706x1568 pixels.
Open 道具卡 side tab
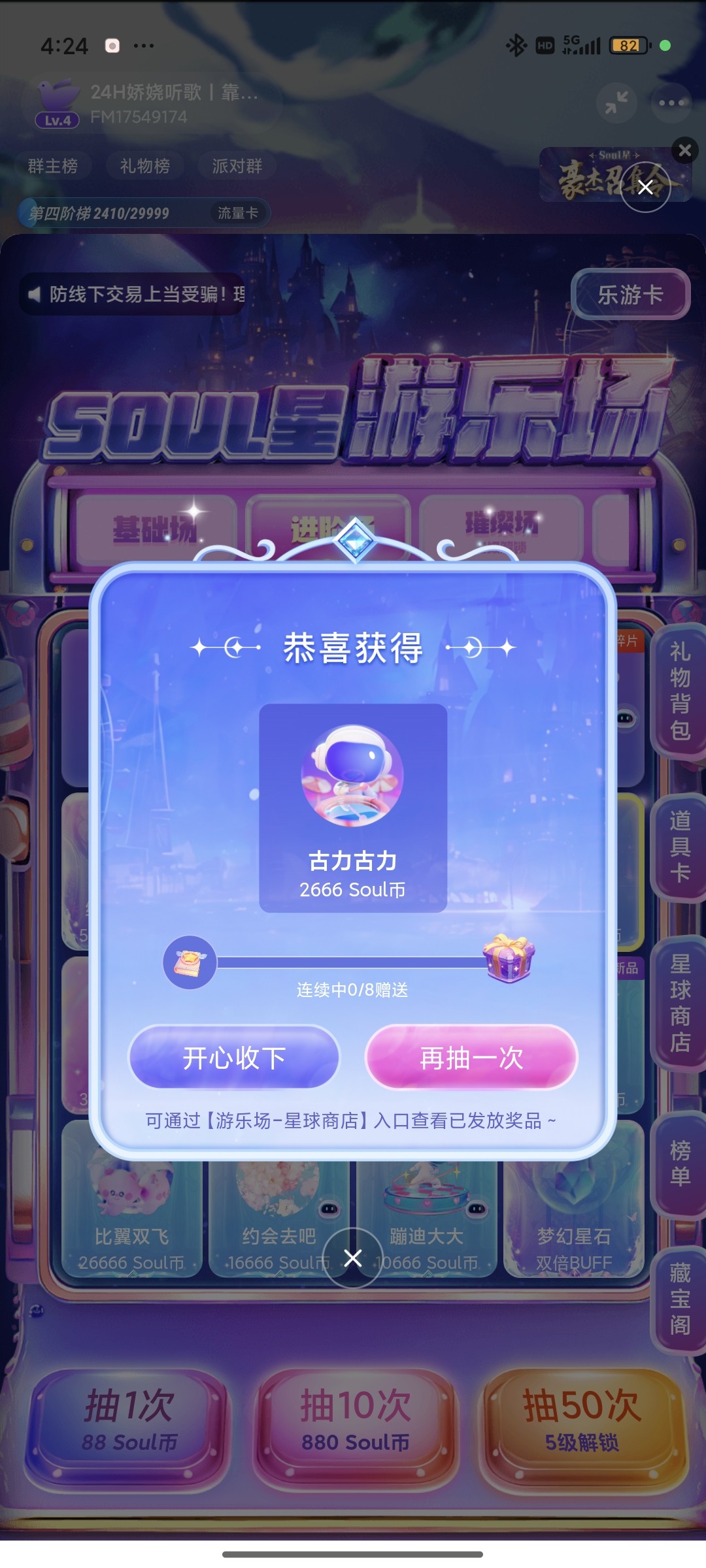point(679,847)
